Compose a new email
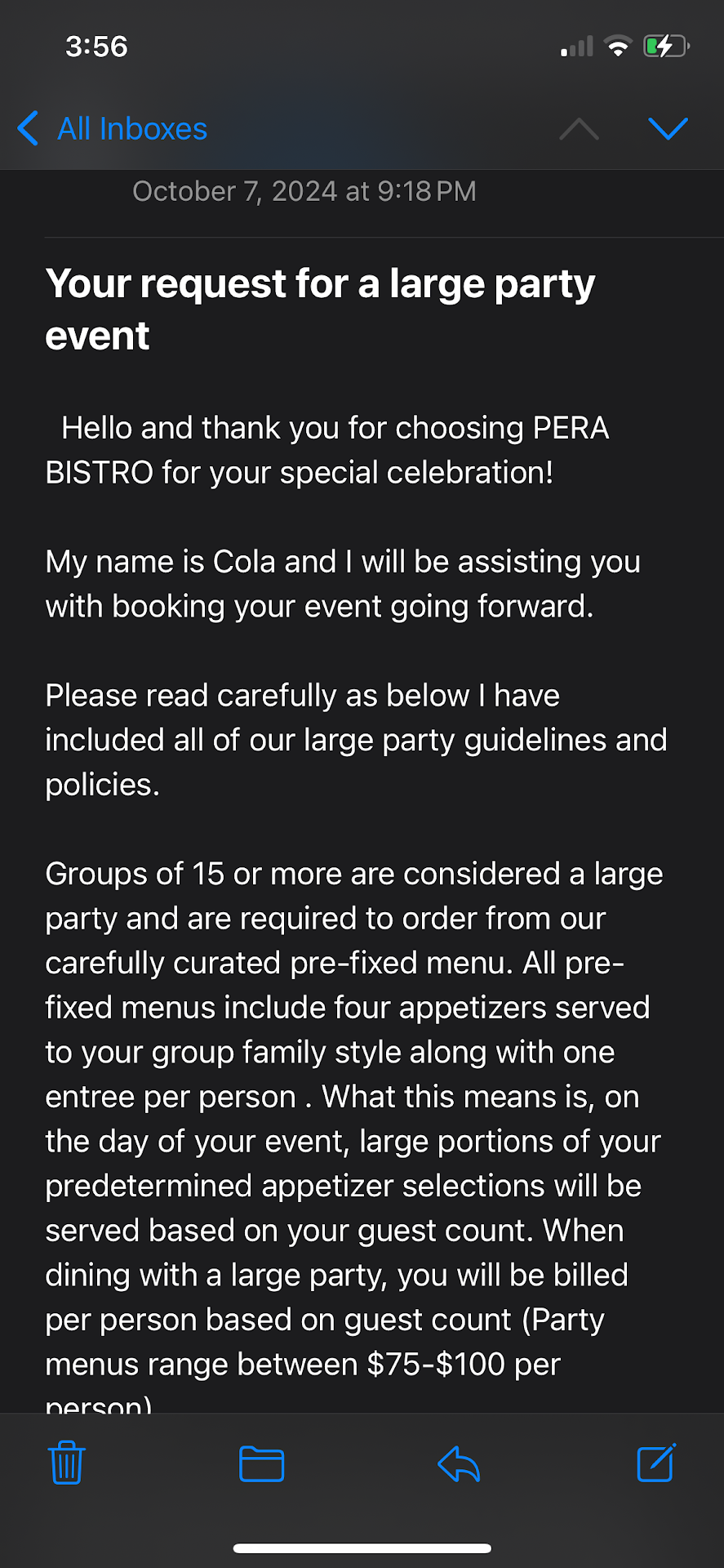Viewport: 724px width, 1568px height. [x=655, y=1463]
